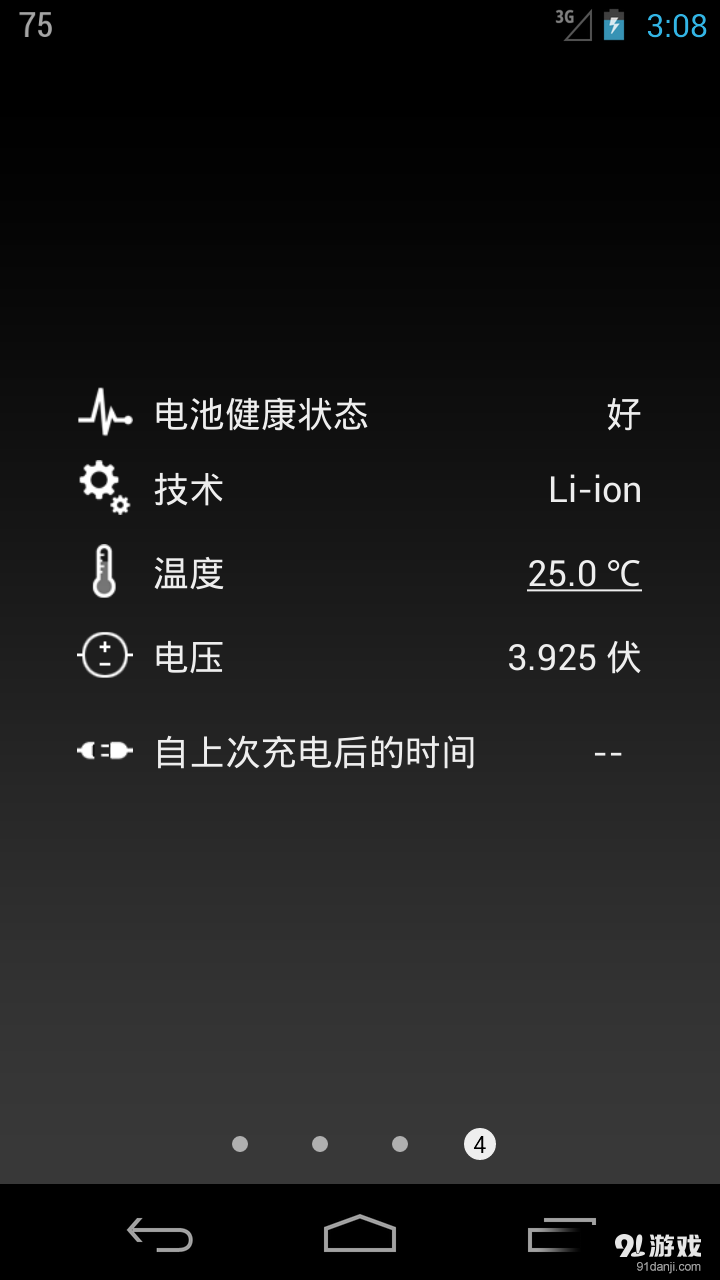Select the second page indicator dot

[x=320, y=1142]
